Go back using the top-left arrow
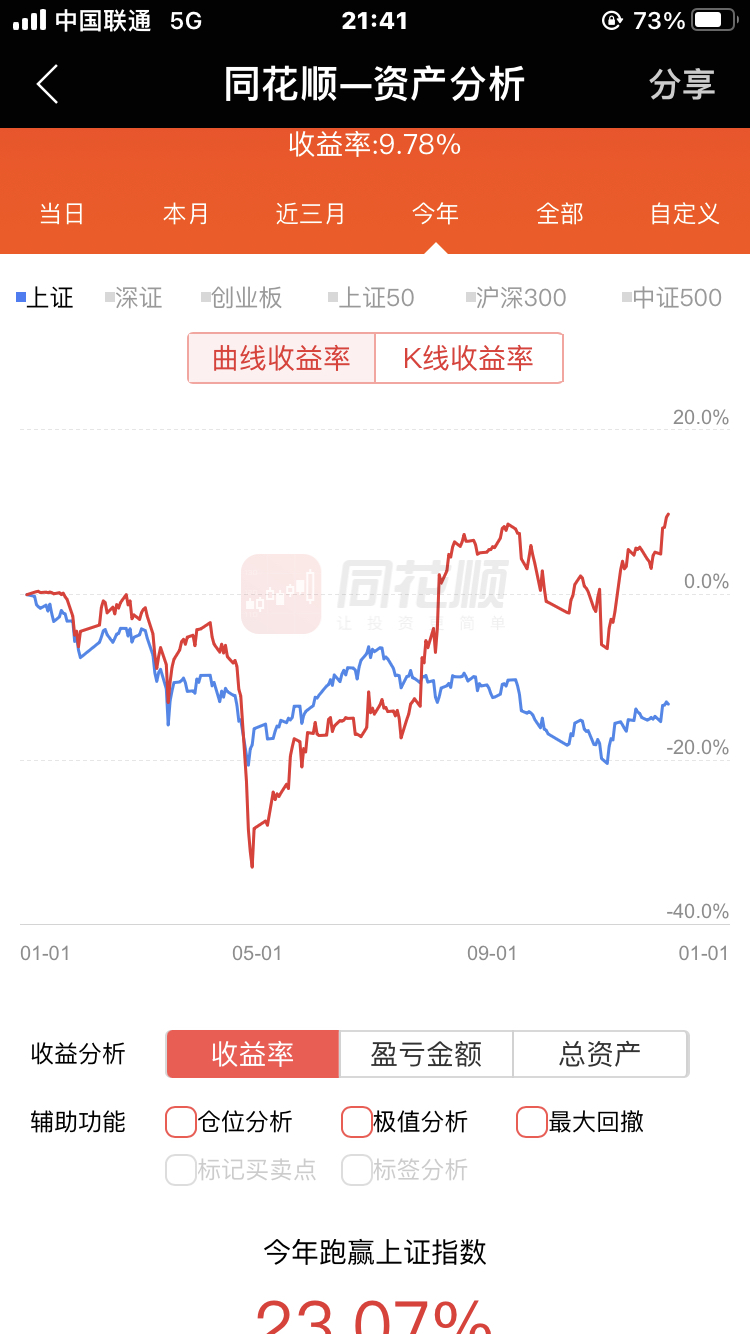 pyautogui.click(x=47, y=85)
